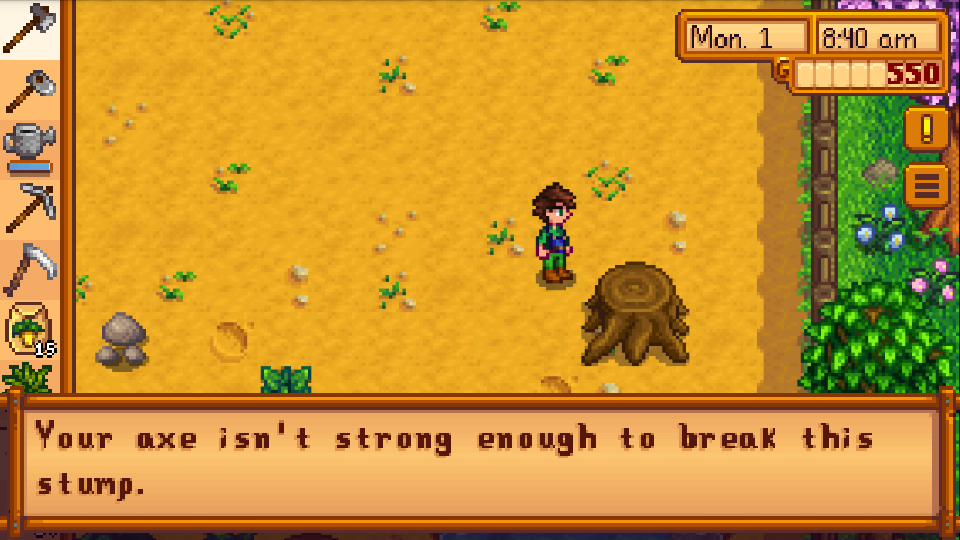Select the seed packet with count 15
Image resolution: width=960 pixels, height=540 pixels.
(28, 328)
